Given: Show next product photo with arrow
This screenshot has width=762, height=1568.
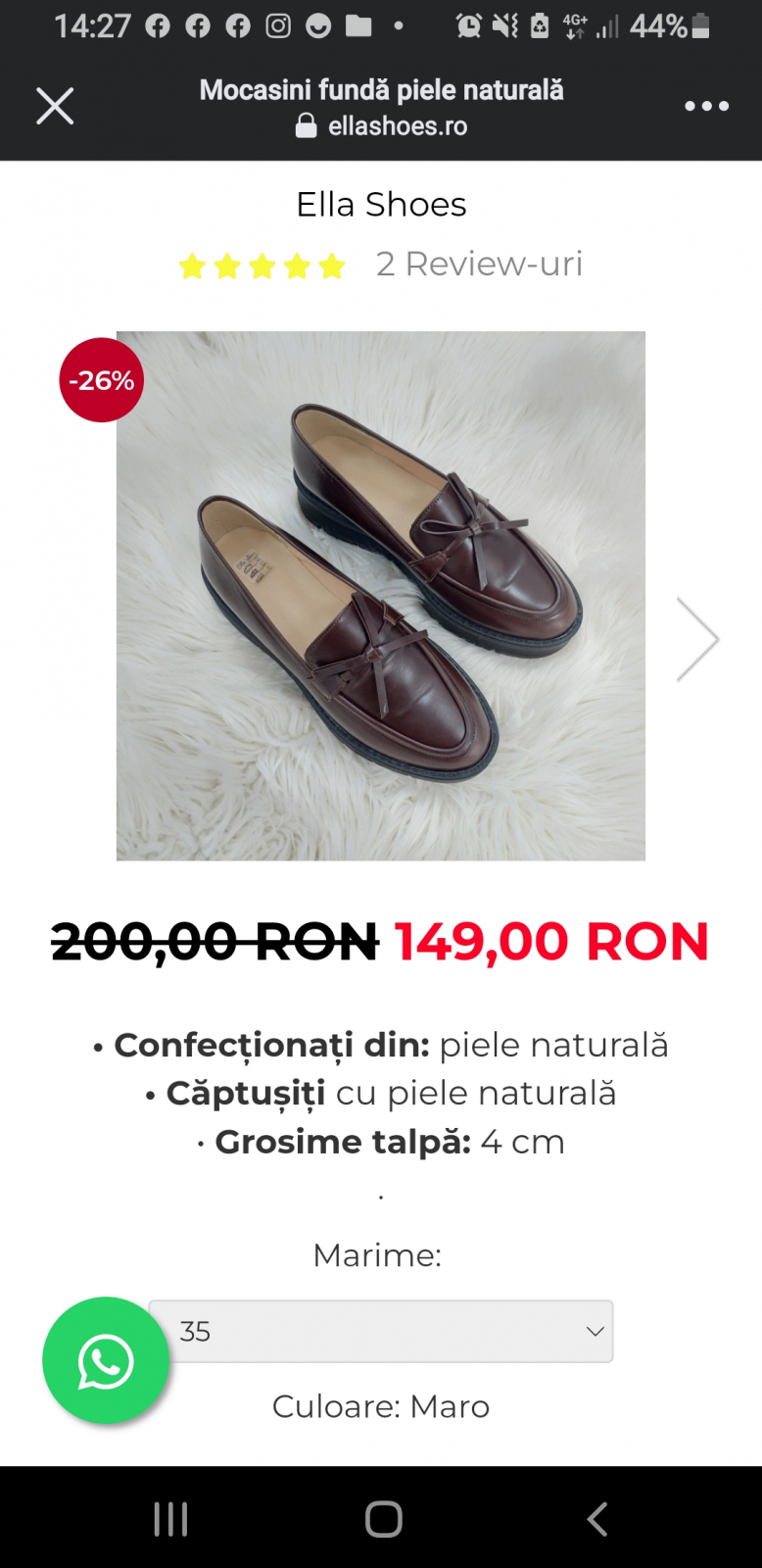Looking at the screenshot, I should [697, 639].
